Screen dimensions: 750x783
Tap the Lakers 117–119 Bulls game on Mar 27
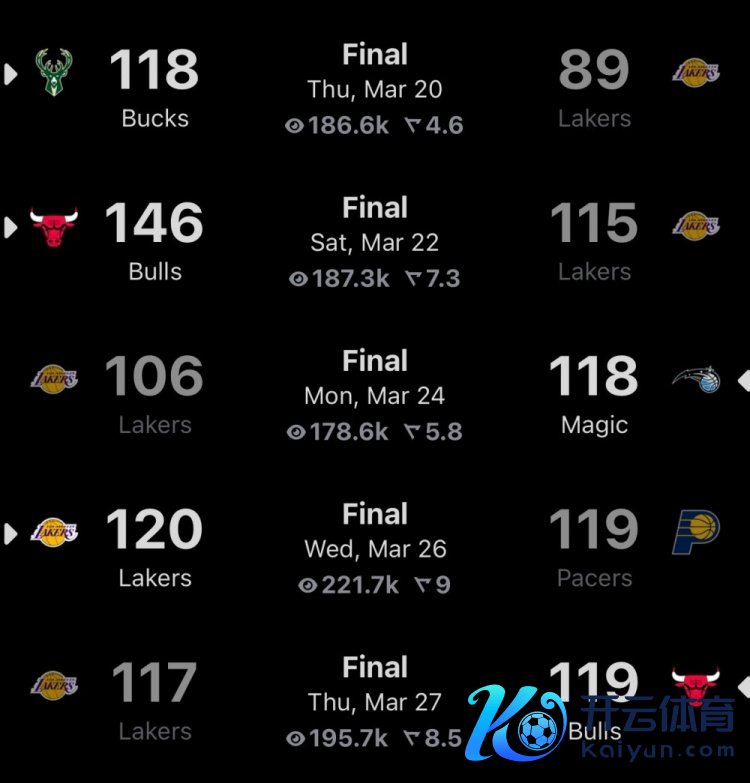375,700
